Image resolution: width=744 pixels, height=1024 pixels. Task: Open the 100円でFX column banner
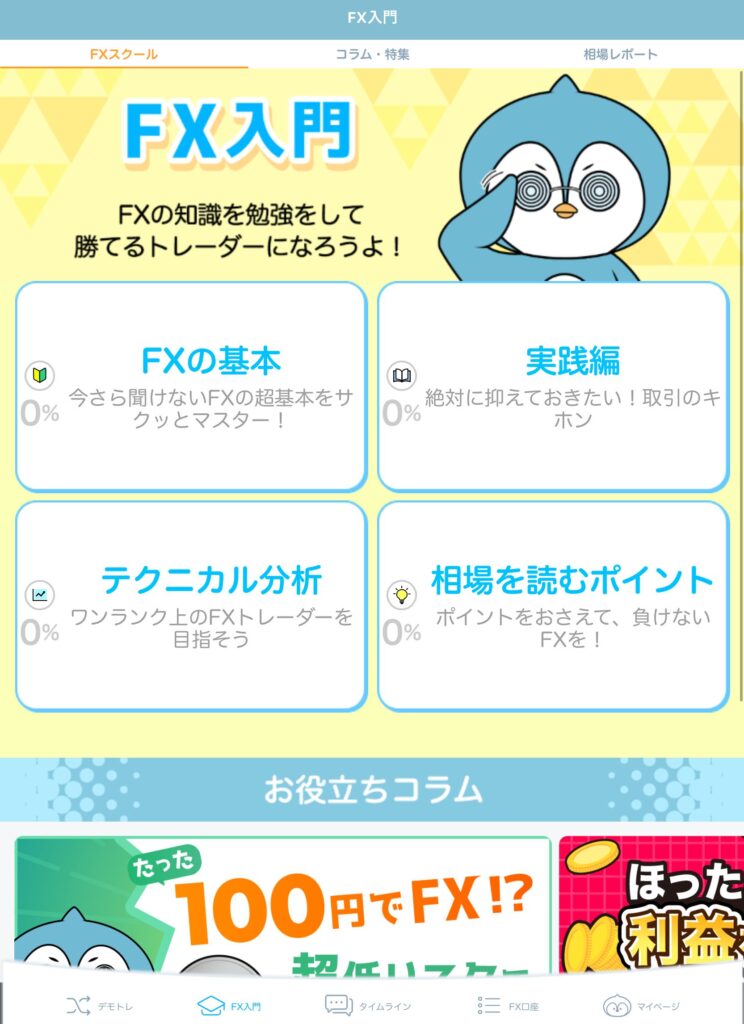283,900
